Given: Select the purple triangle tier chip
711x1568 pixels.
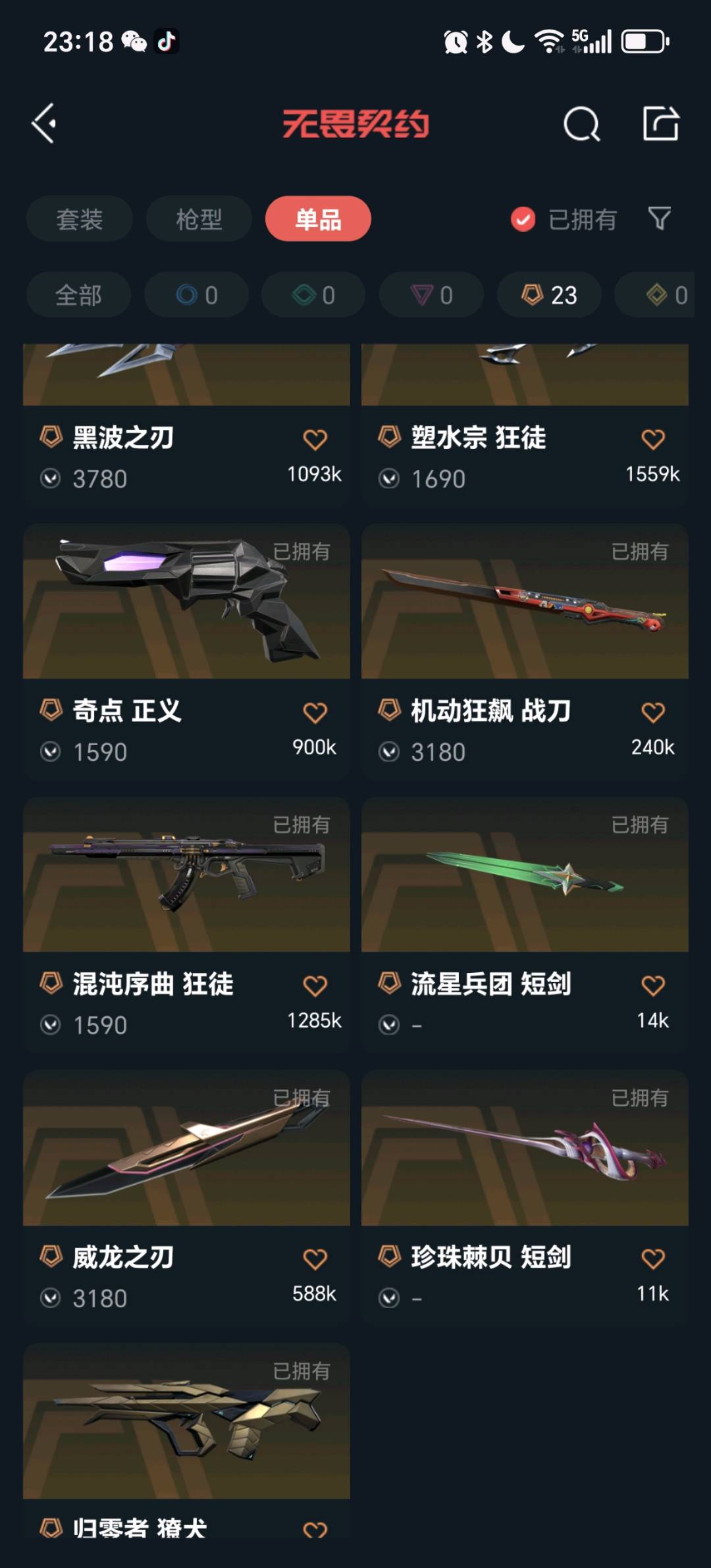Looking at the screenshot, I should click(432, 295).
